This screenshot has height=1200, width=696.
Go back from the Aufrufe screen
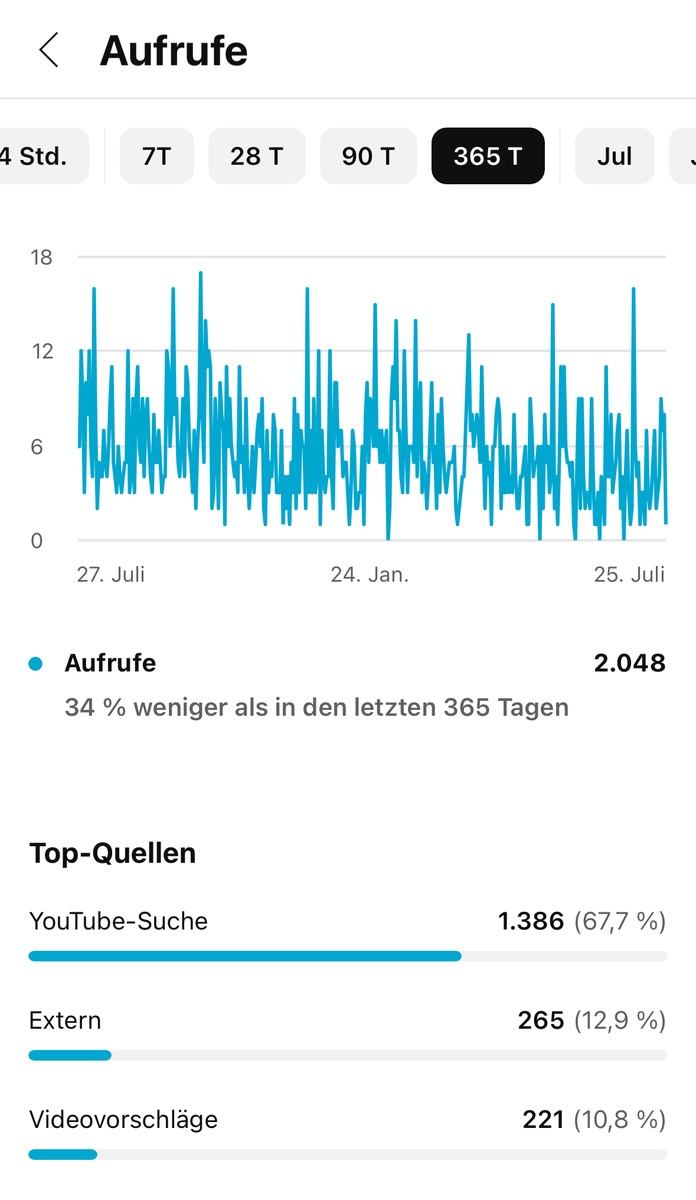point(48,50)
